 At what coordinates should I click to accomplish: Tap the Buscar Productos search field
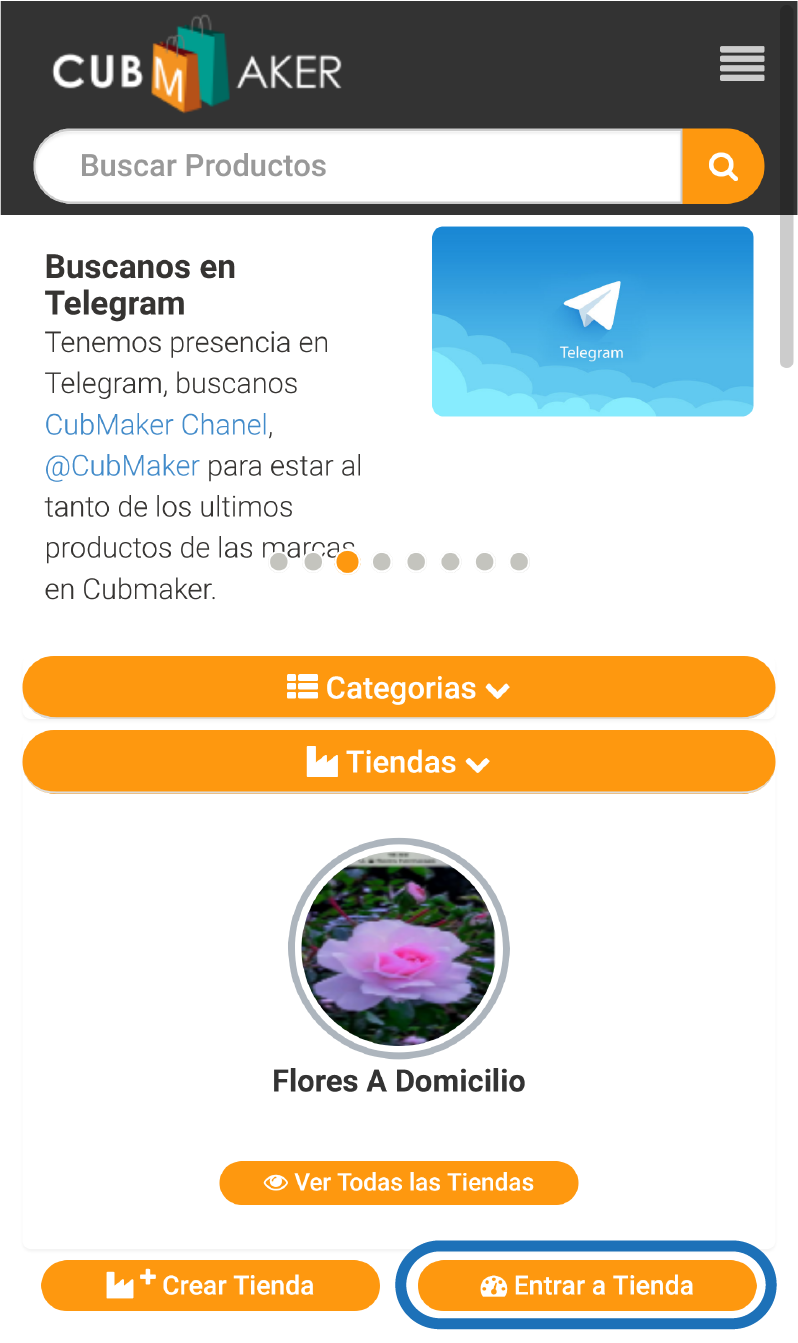pyautogui.click(x=358, y=166)
